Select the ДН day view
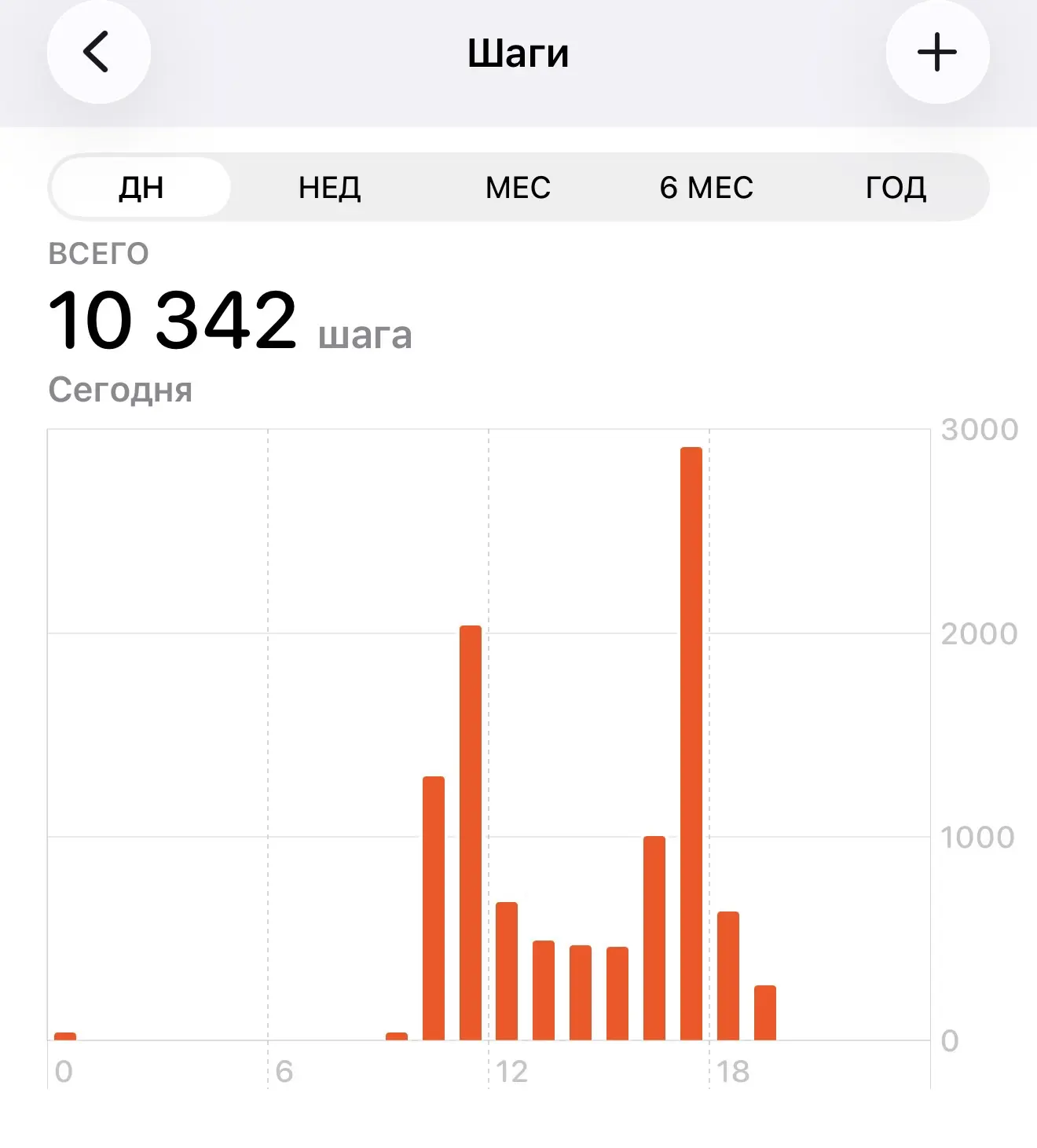 pos(141,187)
